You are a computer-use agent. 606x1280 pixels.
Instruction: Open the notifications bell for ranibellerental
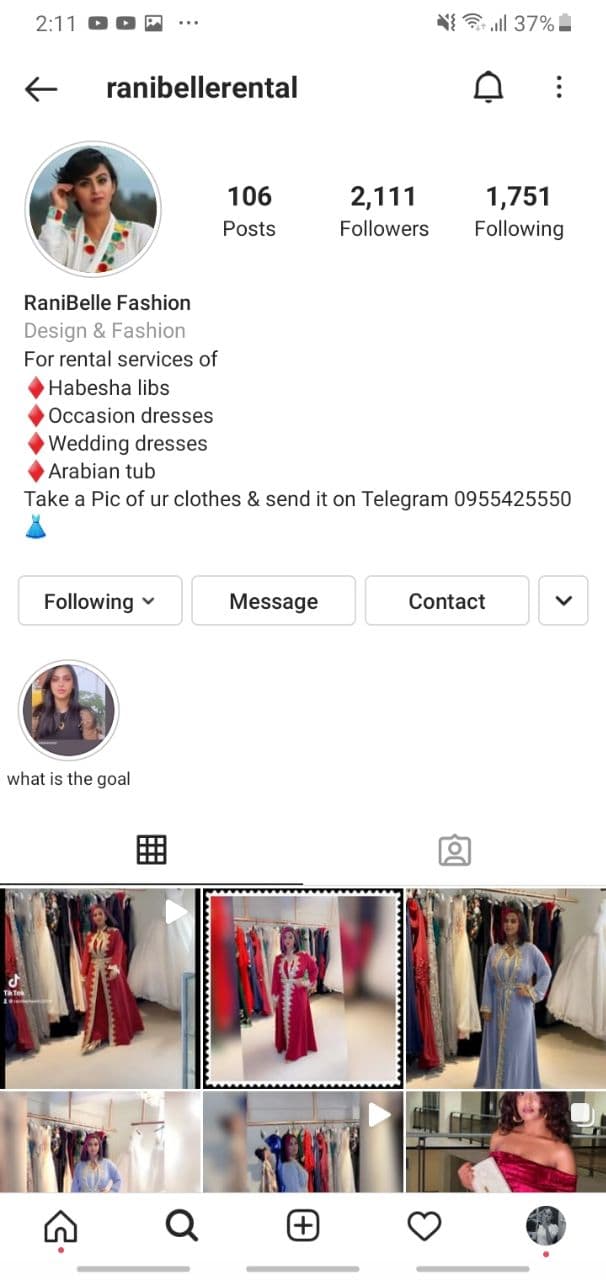(487, 88)
